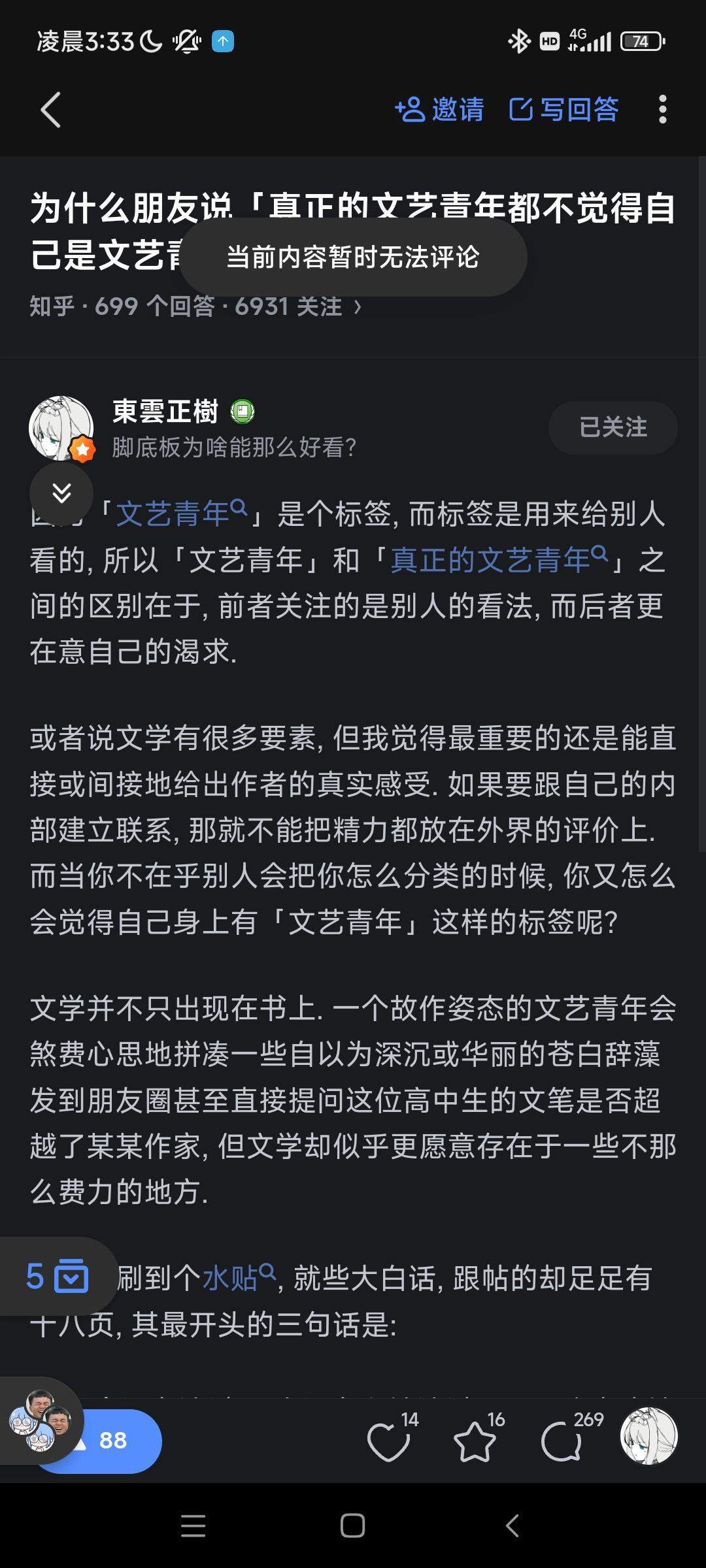Tap the double-chevron collapse button
706x1568 pixels.
click(61, 493)
